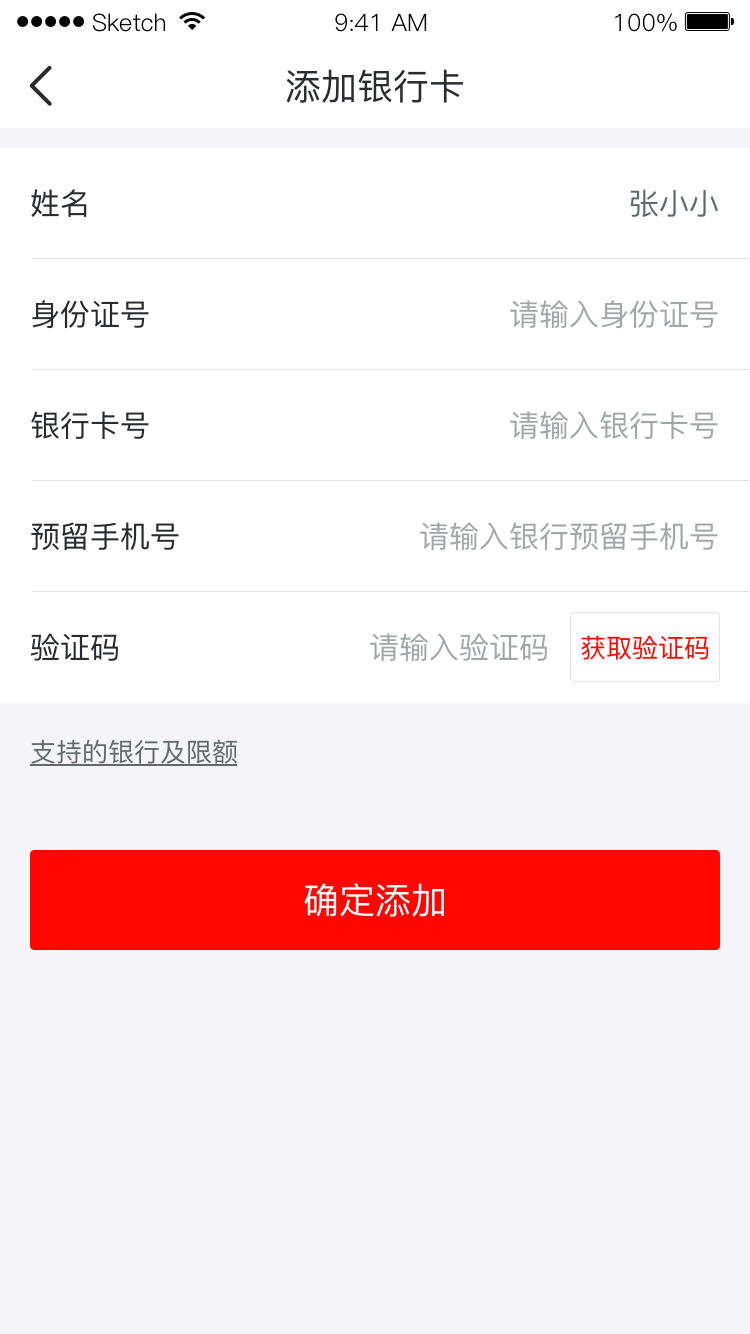
Task: Confirm with the red 确定添加 button
Action: click(x=375, y=900)
